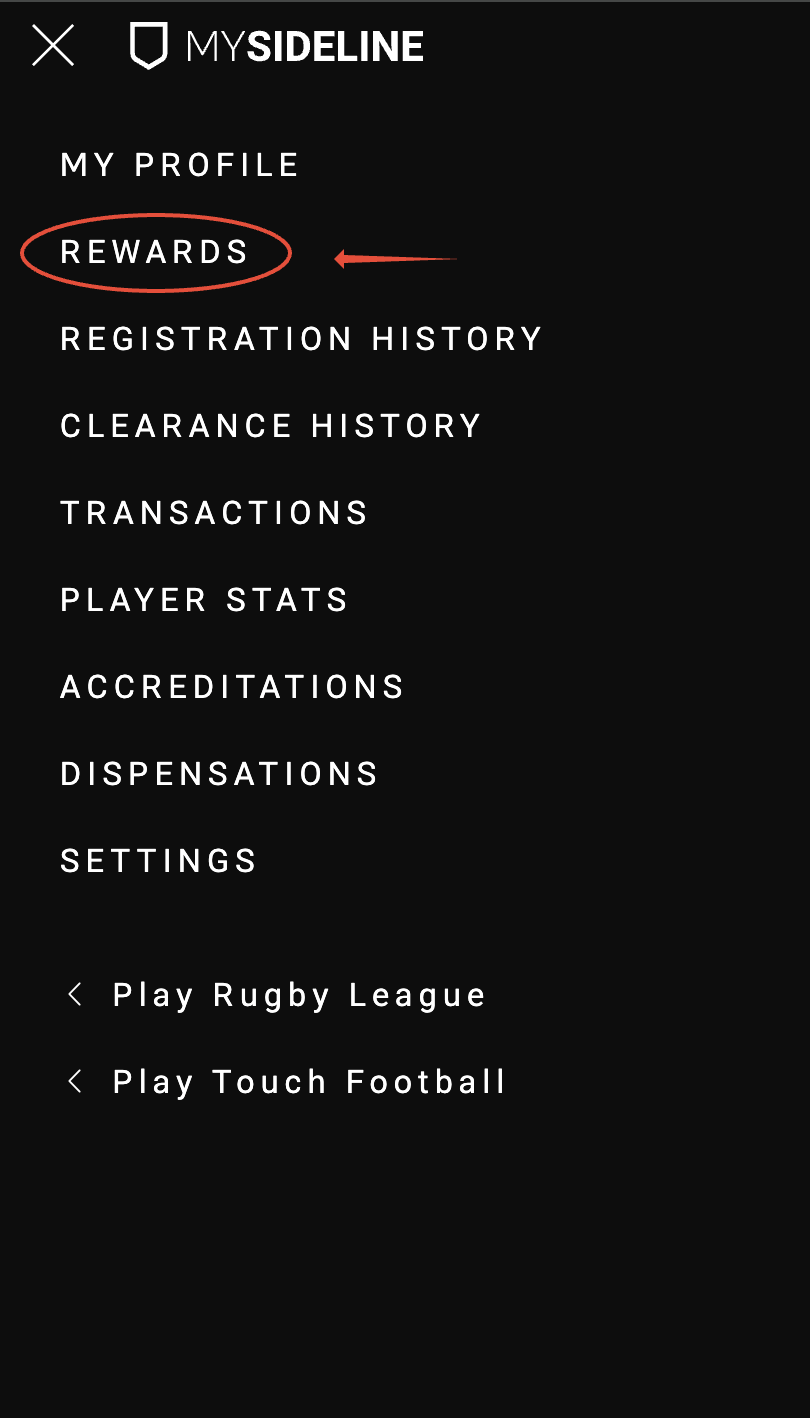Viewport: 810px width, 1418px height.
Task: Open My Profile
Action: [x=180, y=165]
